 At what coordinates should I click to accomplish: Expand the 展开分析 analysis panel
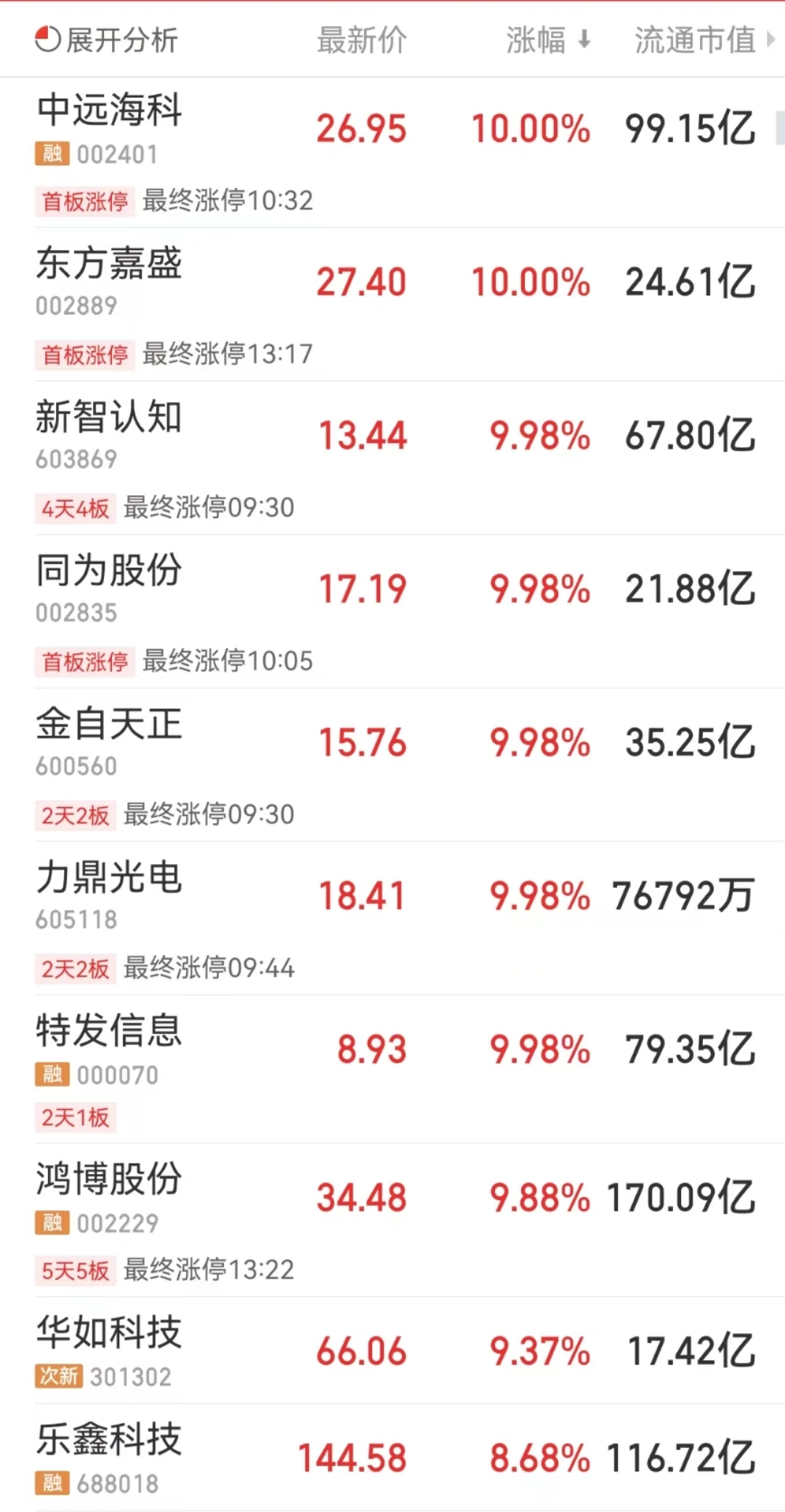(107, 40)
